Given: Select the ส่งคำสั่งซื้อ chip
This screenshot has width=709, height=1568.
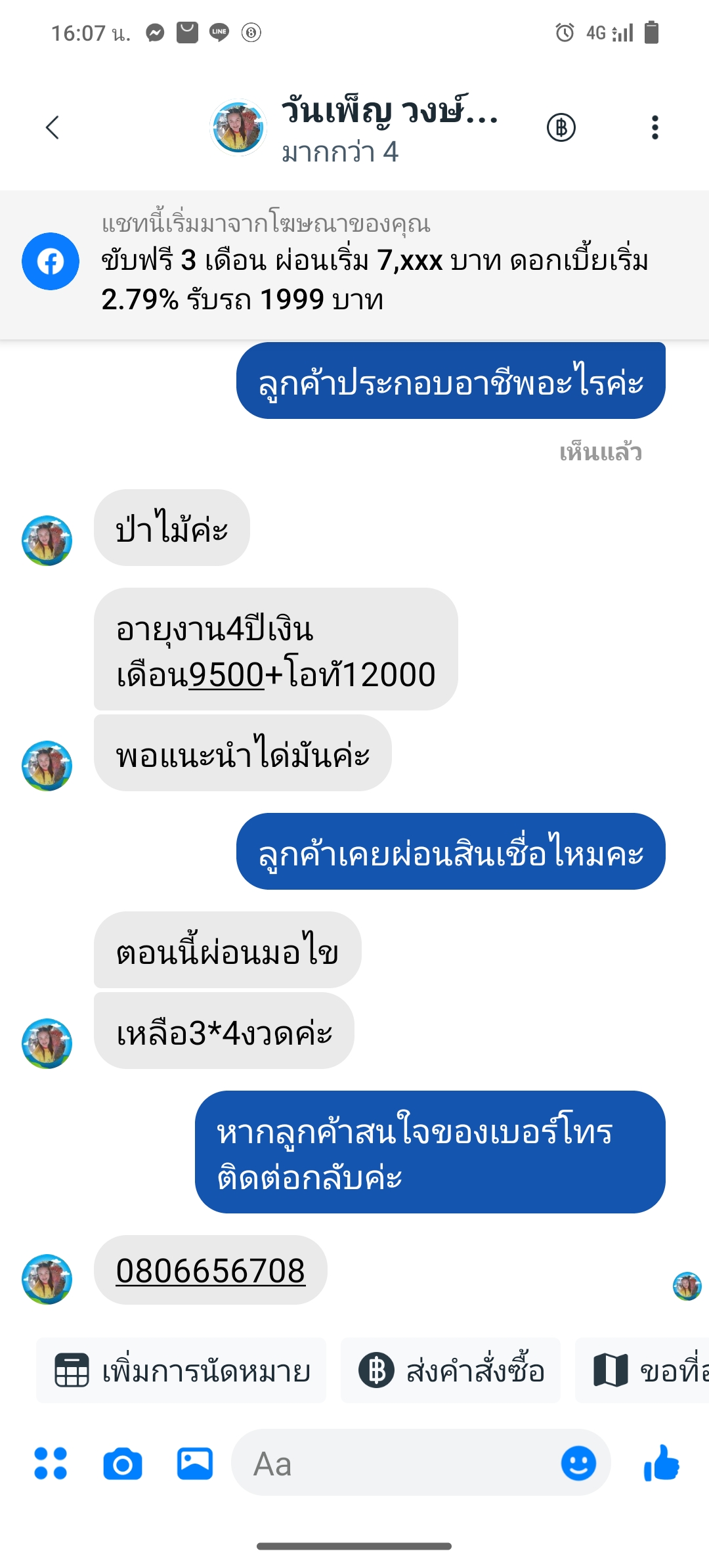Looking at the screenshot, I should pyautogui.click(x=450, y=1370).
